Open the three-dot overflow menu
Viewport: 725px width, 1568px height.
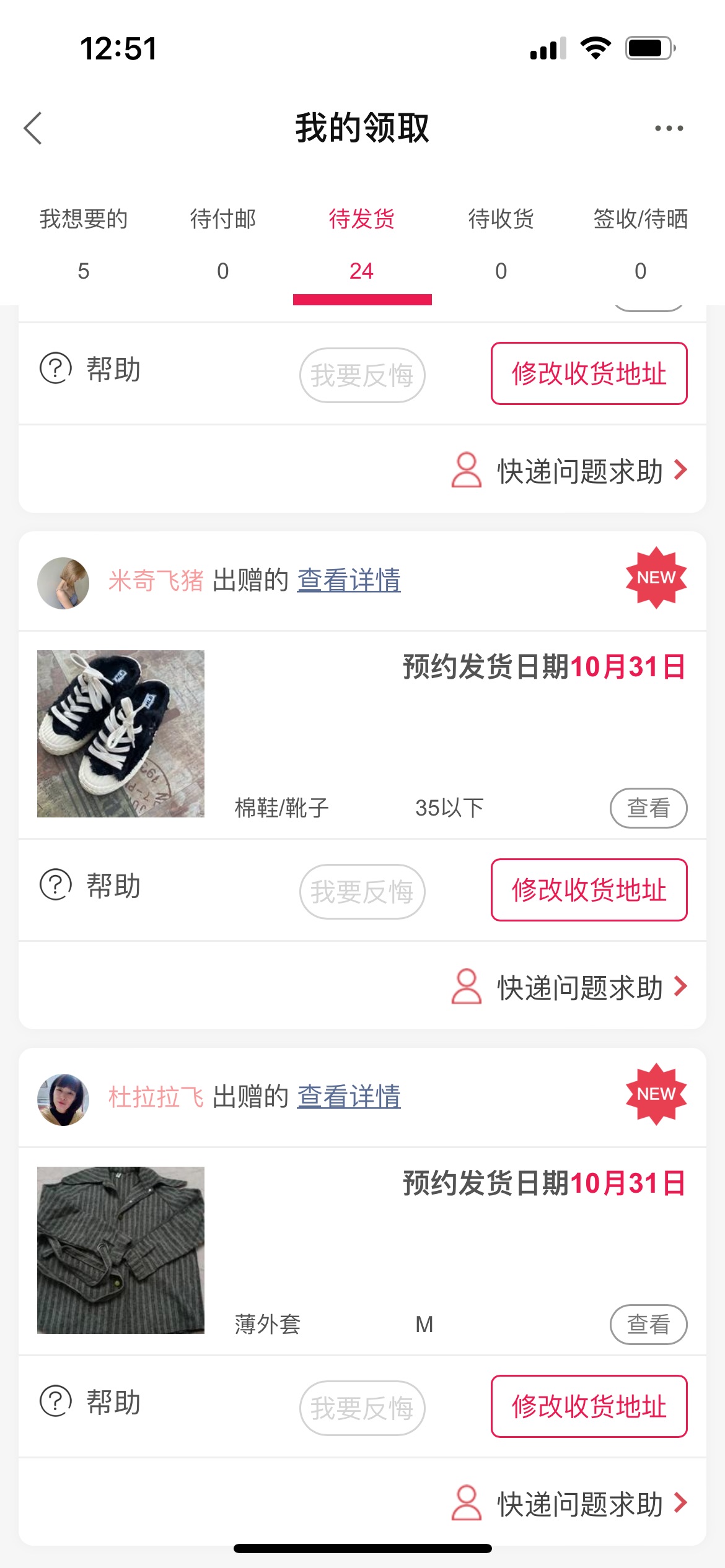pos(669,128)
